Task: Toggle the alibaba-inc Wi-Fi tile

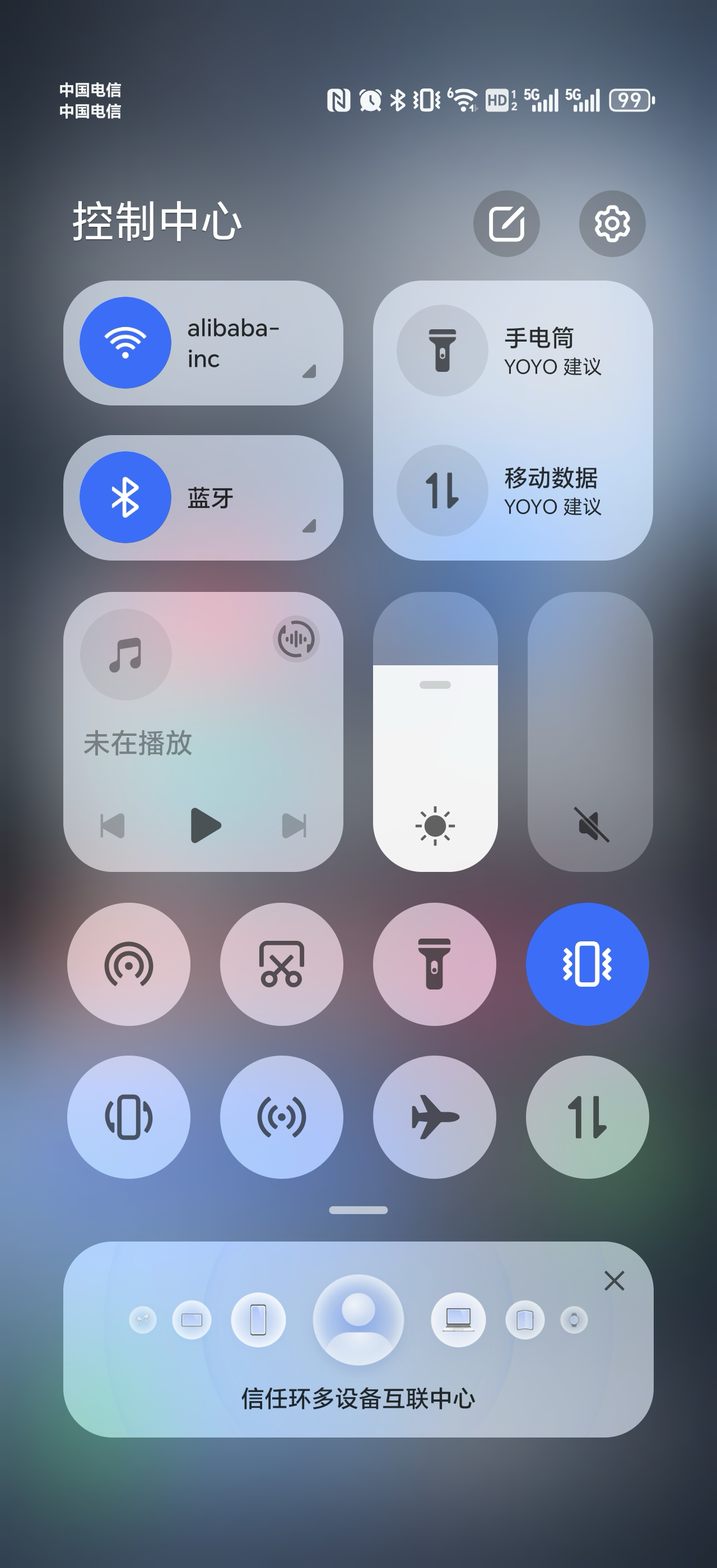Action: coord(125,343)
